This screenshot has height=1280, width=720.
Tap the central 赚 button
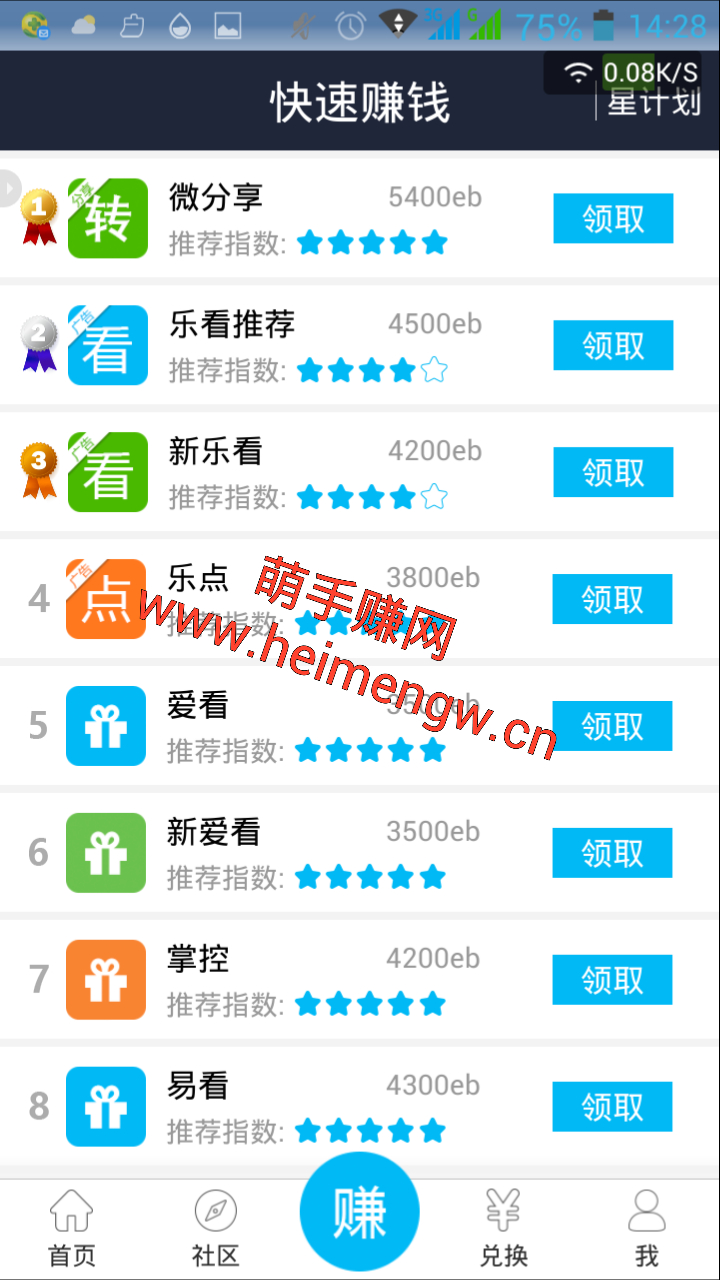[x=360, y=1211]
